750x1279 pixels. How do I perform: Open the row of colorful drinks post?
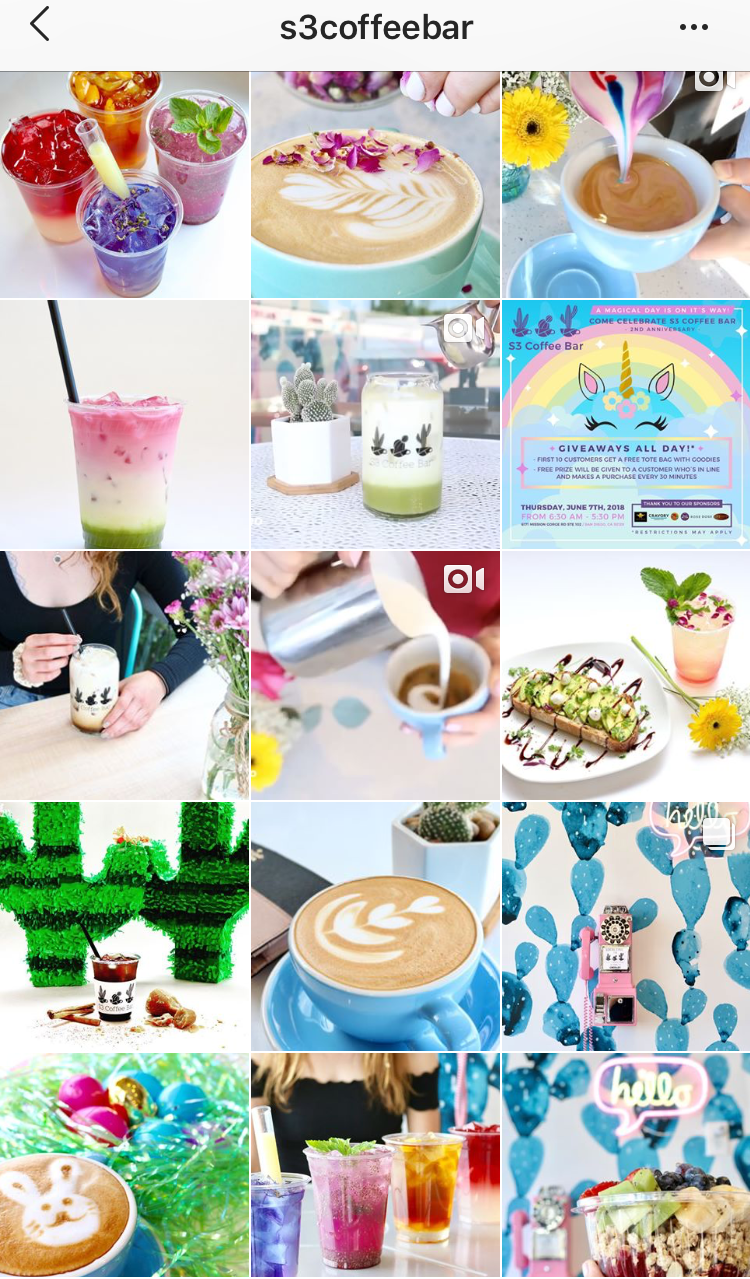[375, 1165]
